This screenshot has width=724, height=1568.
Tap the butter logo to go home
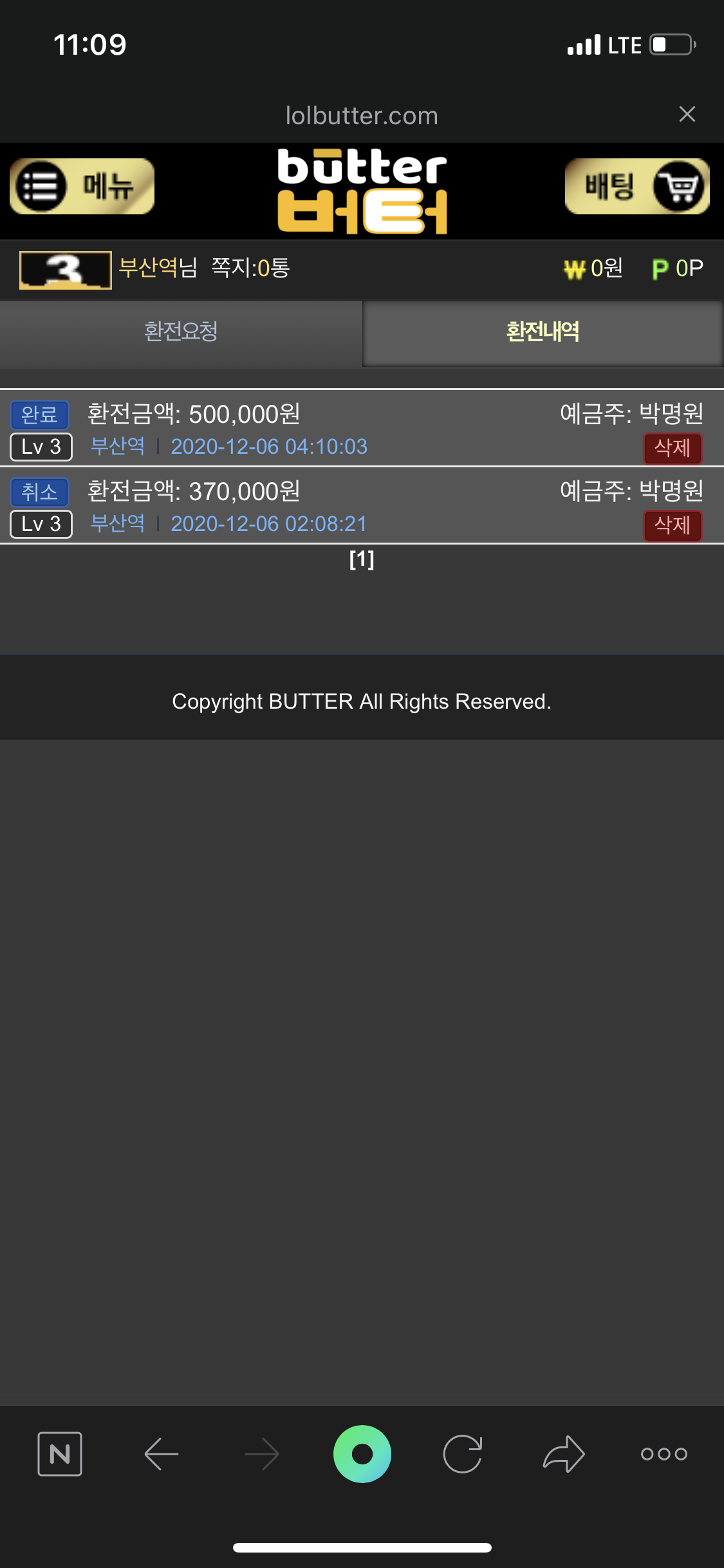click(x=362, y=191)
